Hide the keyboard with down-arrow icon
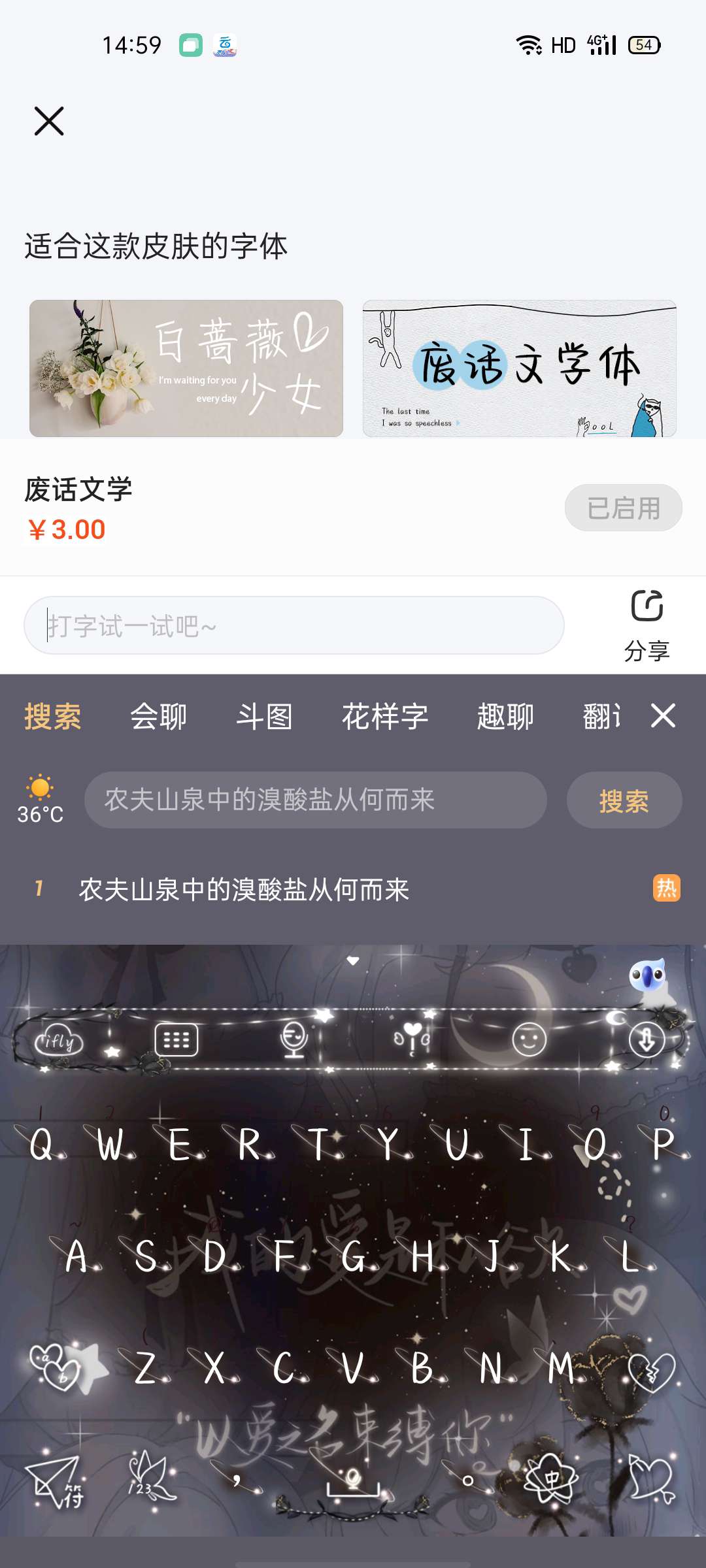706x1568 pixels. pos(647,1039)
